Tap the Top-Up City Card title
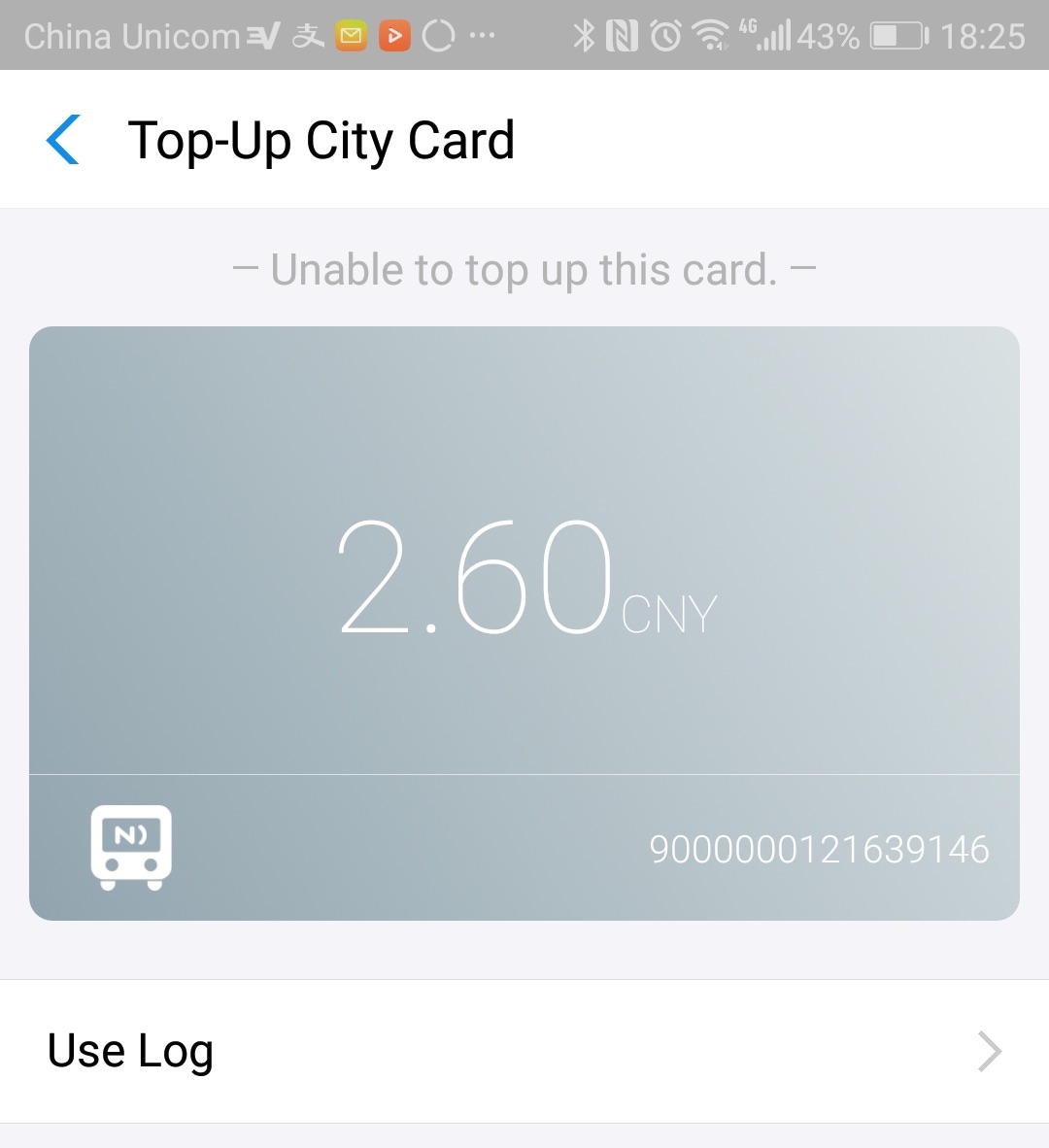The height and width of the screenshot is (1148, 1049). (323, 140)
